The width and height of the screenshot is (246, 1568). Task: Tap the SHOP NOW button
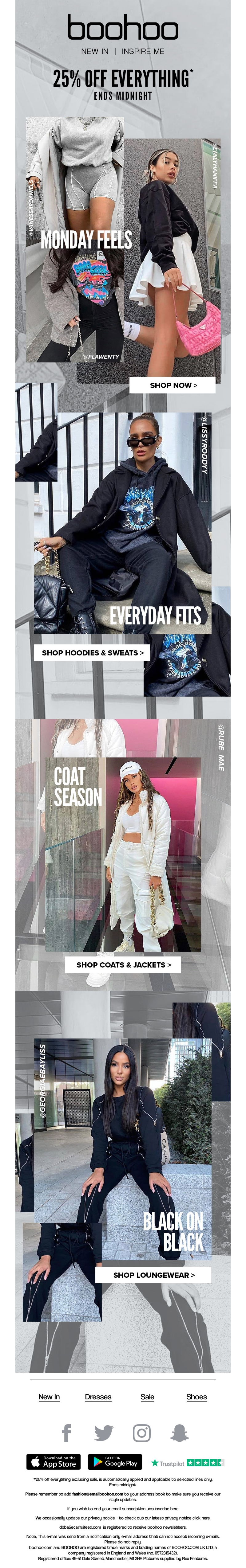(x=172, y=385)
